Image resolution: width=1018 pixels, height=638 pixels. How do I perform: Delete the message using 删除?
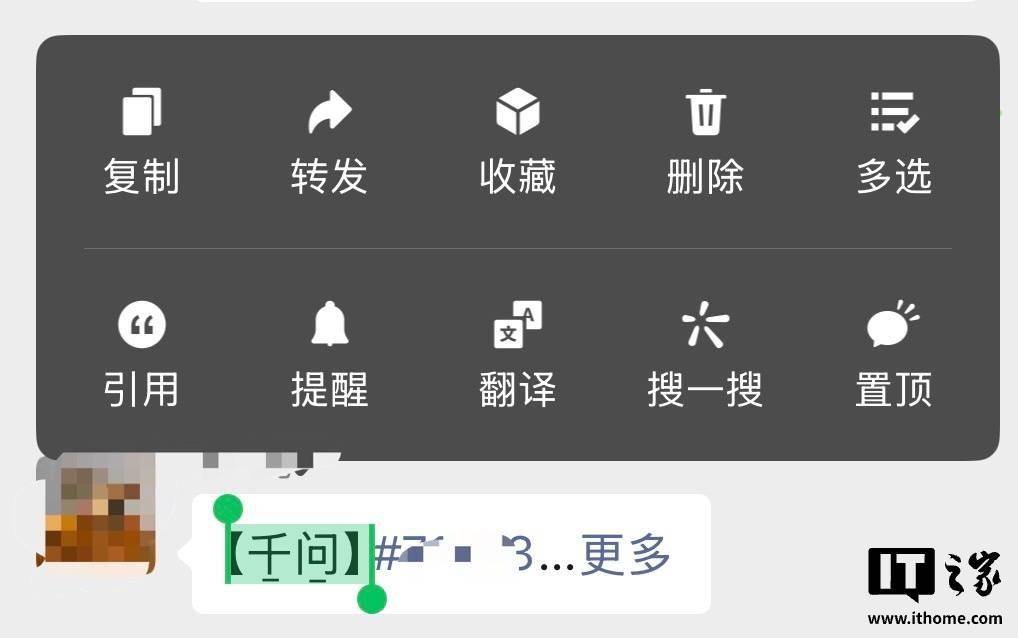point(705,139)
